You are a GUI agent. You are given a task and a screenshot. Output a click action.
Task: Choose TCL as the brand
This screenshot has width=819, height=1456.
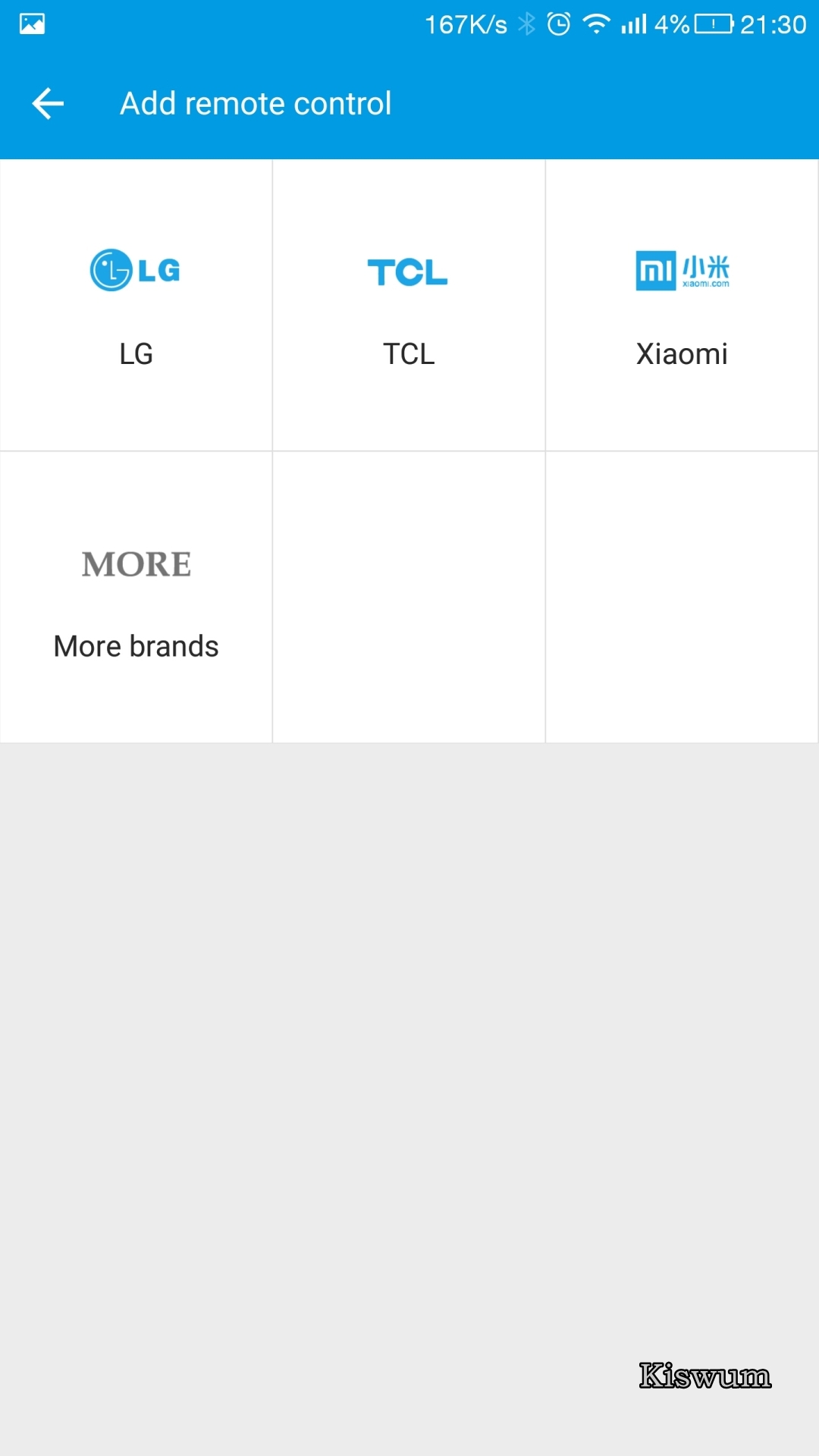pos(409,305)
